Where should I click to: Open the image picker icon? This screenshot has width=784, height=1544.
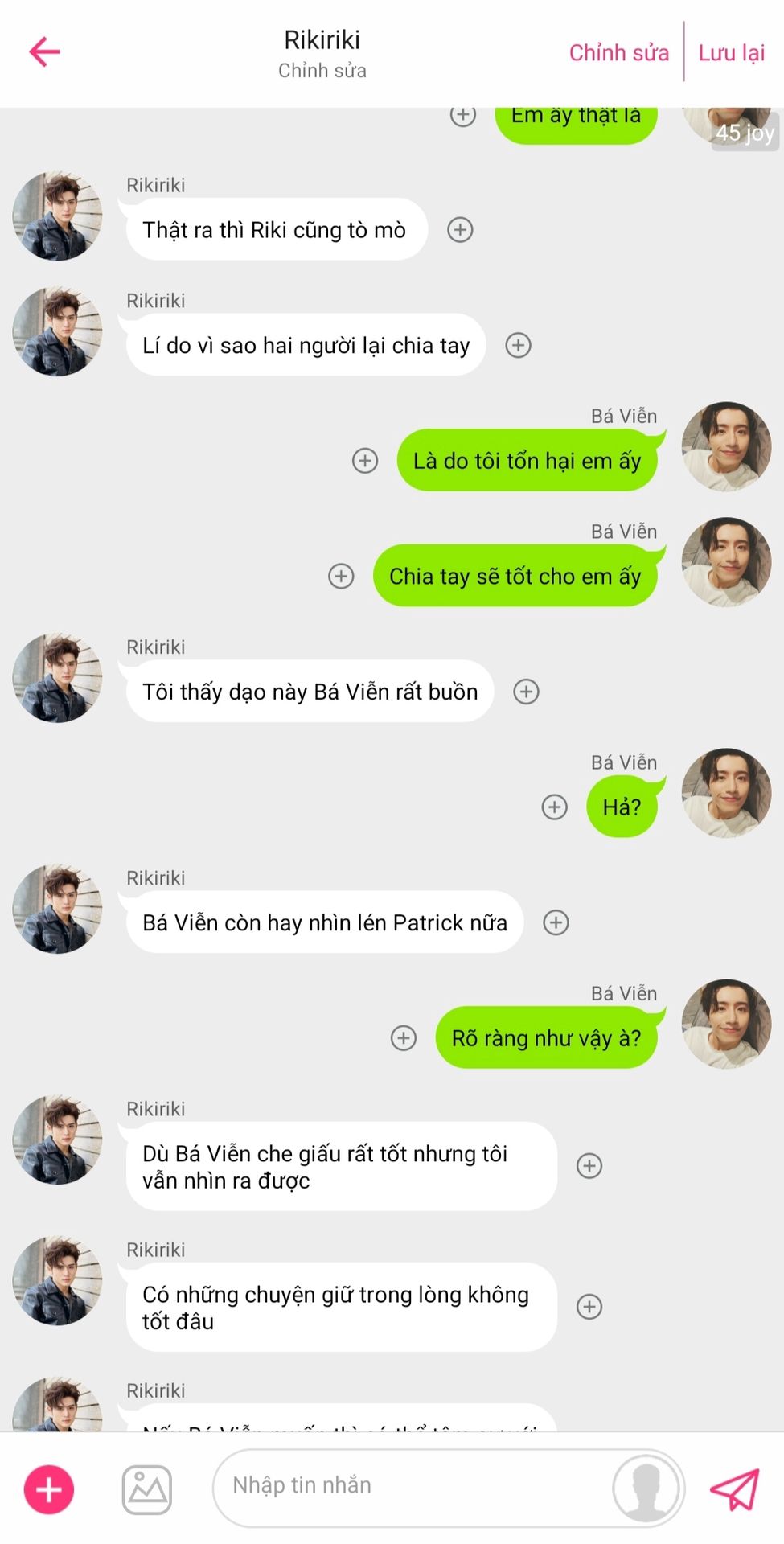[146, 1489]
